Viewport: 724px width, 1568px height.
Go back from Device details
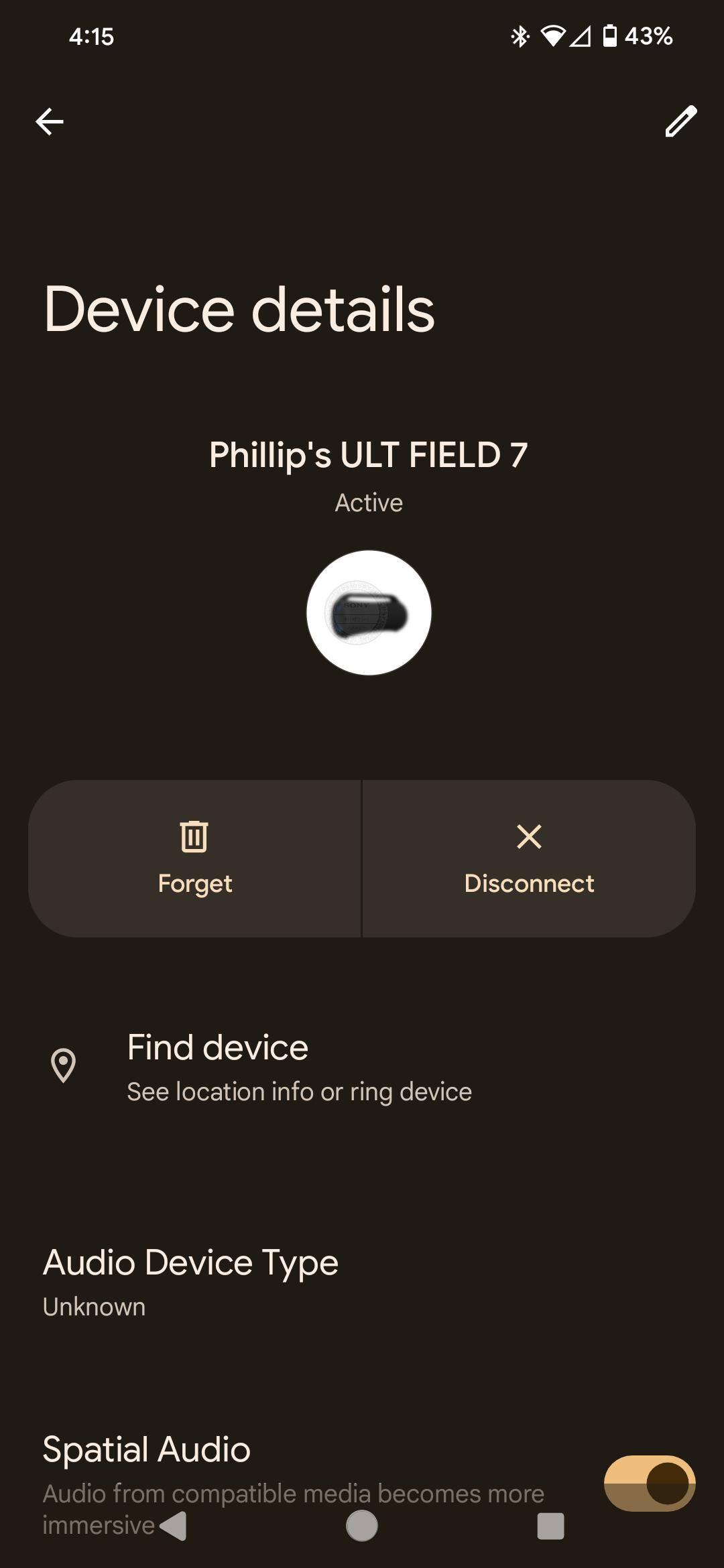[x=50, y=121]
